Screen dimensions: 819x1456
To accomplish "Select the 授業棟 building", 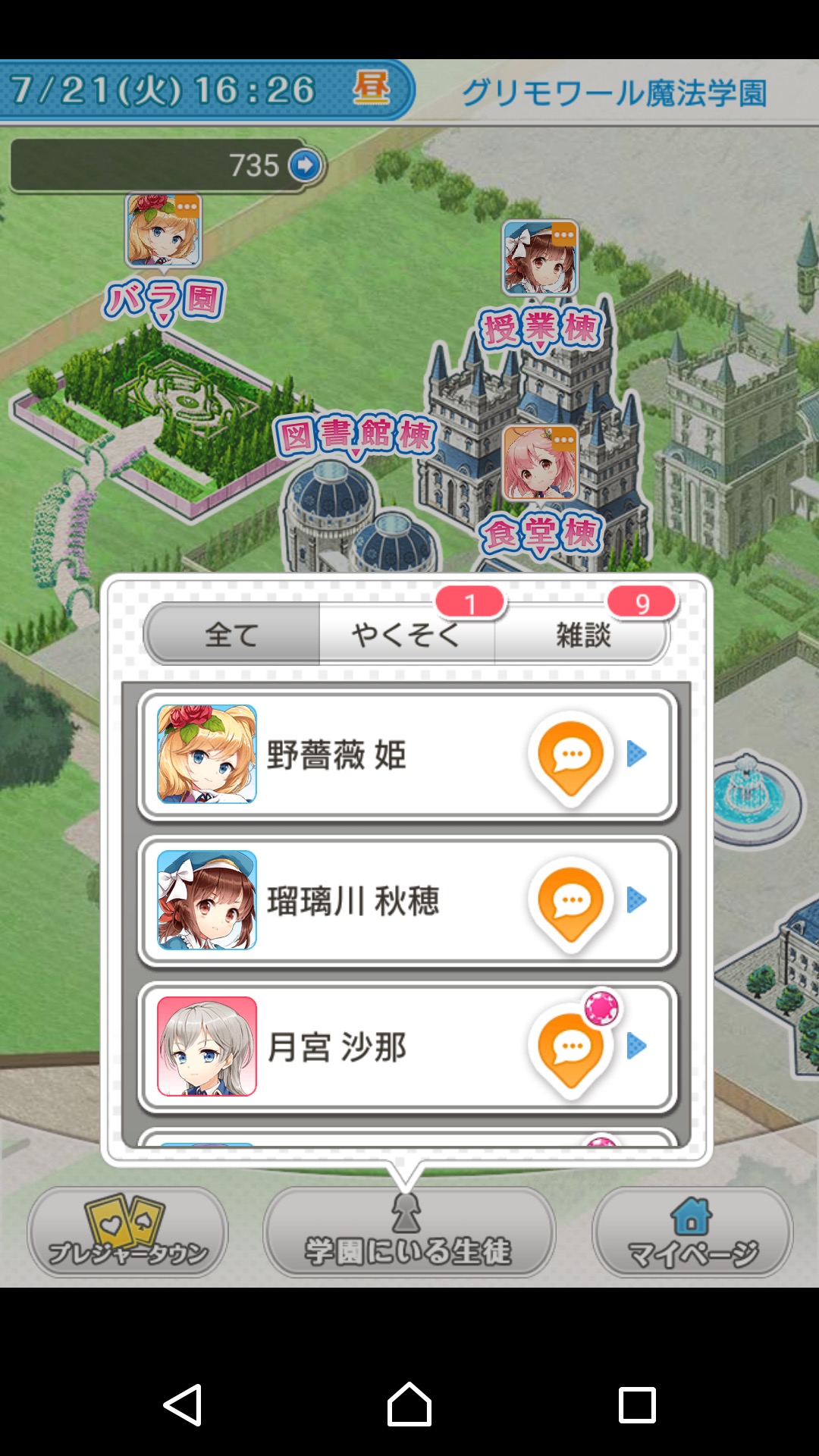I will (540, 328).
